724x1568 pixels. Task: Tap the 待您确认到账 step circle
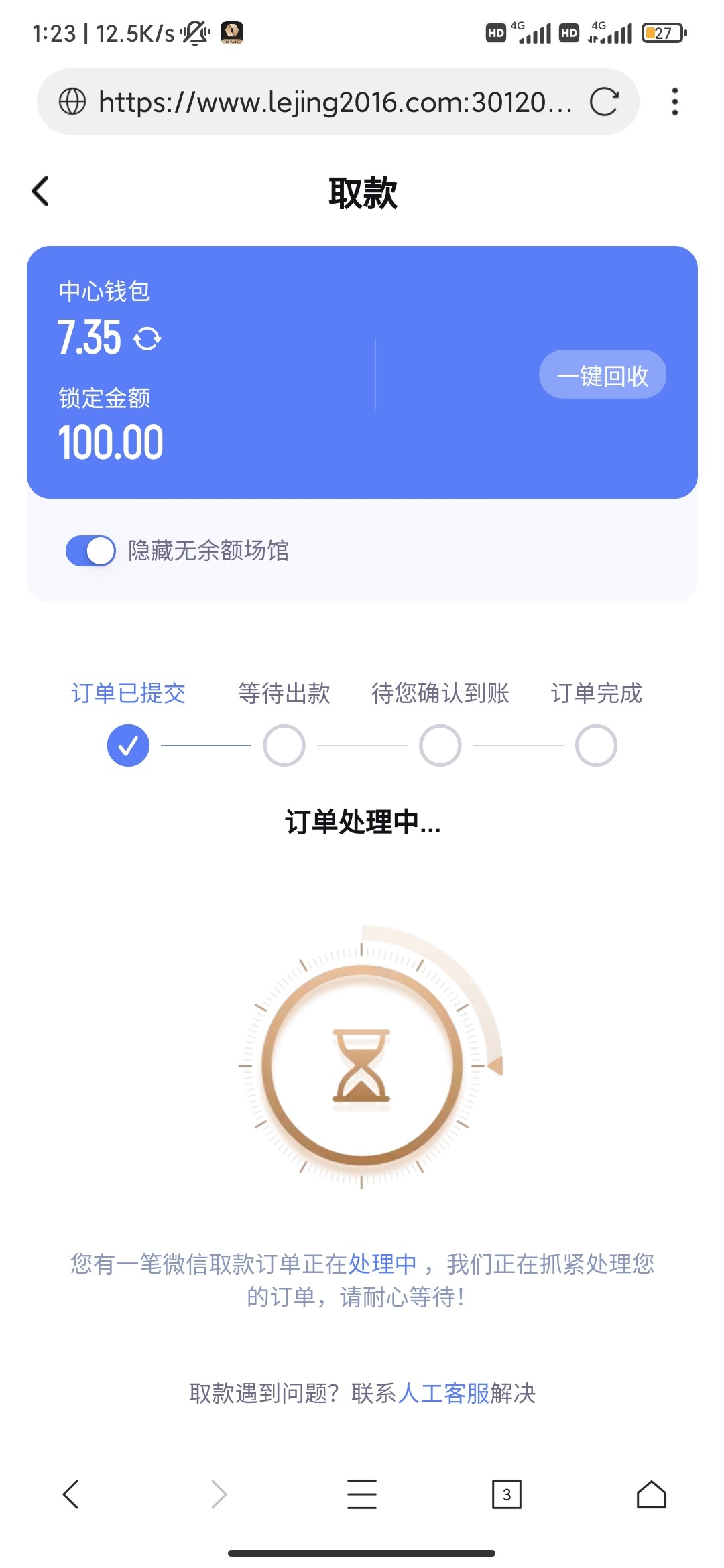pyautogui.click(x=440, y=744)
